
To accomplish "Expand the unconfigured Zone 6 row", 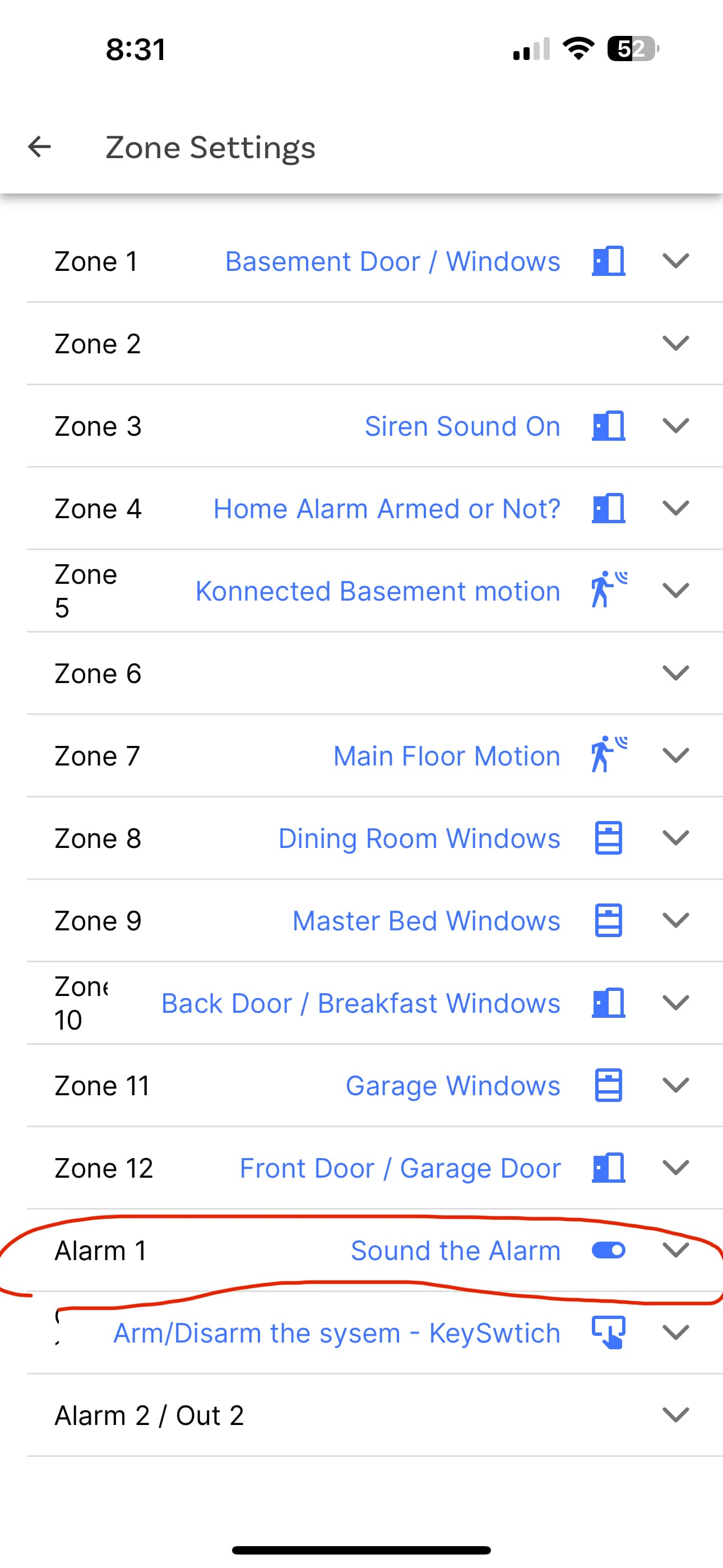I will click(374, 673).
